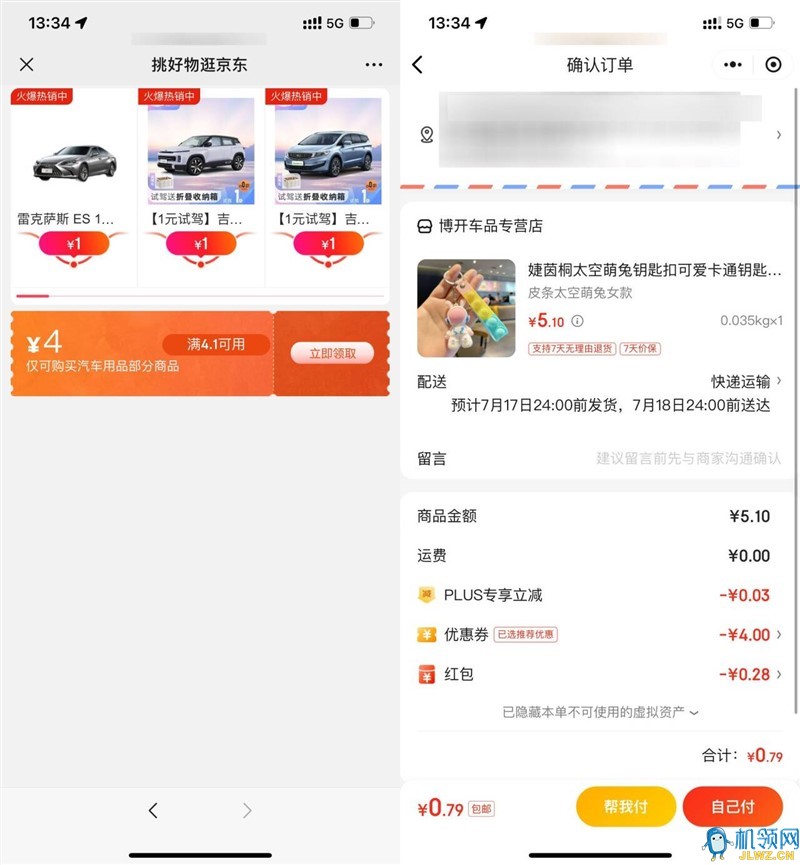Edit the delivery address row

click(600, 135)
